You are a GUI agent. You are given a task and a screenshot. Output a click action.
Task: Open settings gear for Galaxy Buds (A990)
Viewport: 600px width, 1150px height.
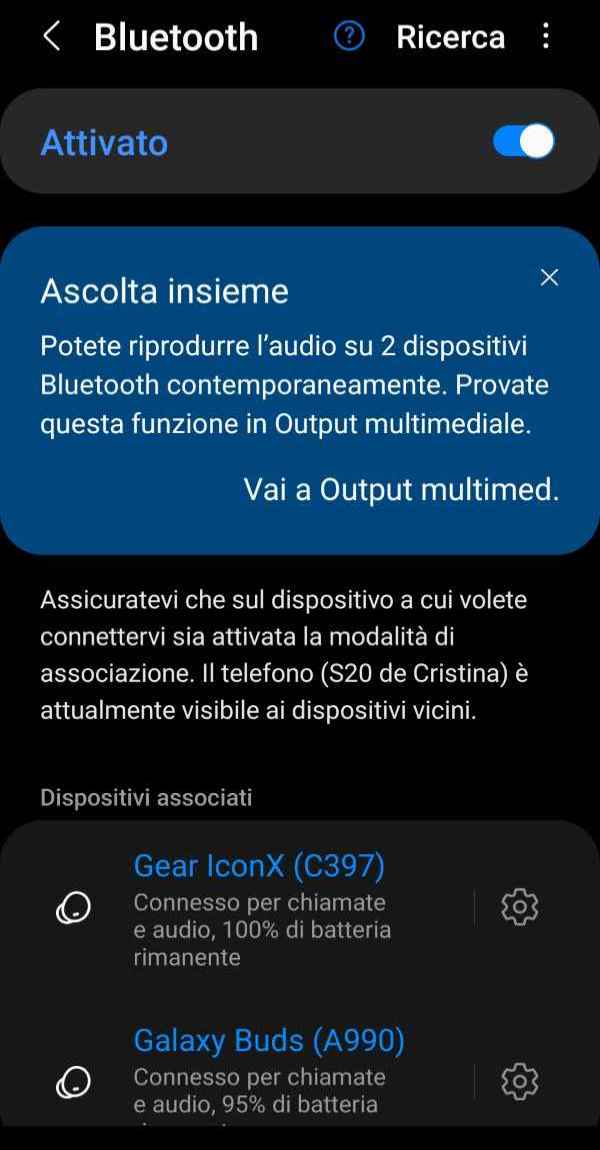coord(519,1080)
